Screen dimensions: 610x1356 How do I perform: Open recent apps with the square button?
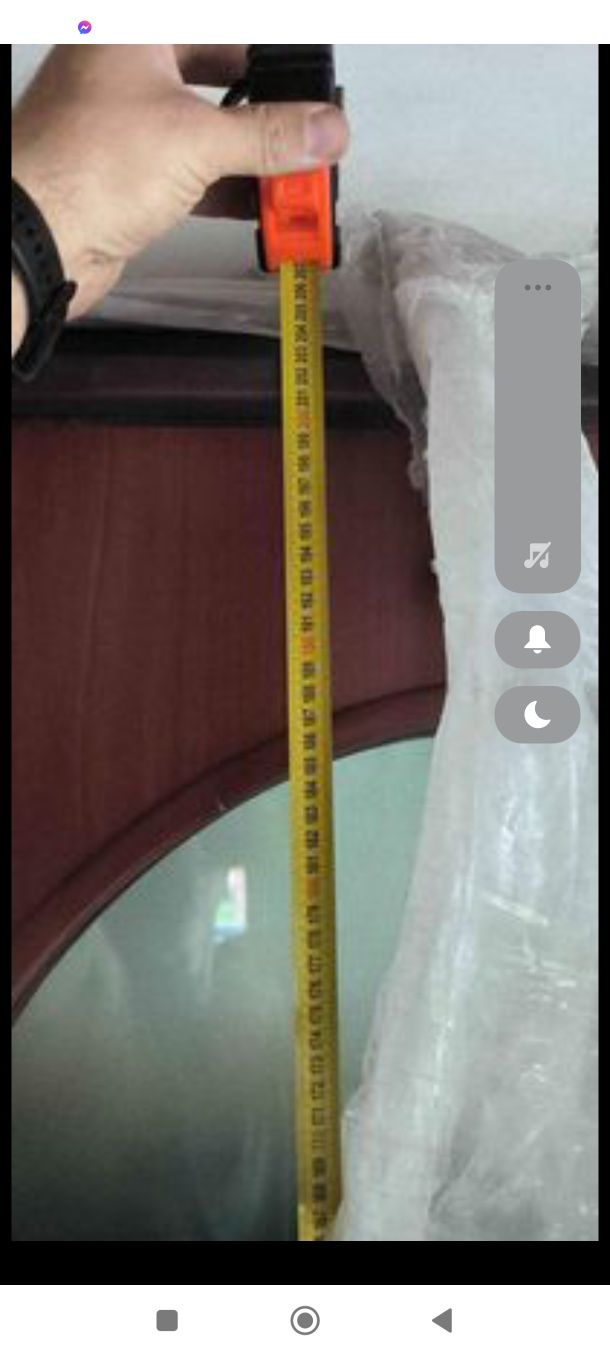[x=167, y=1320]
